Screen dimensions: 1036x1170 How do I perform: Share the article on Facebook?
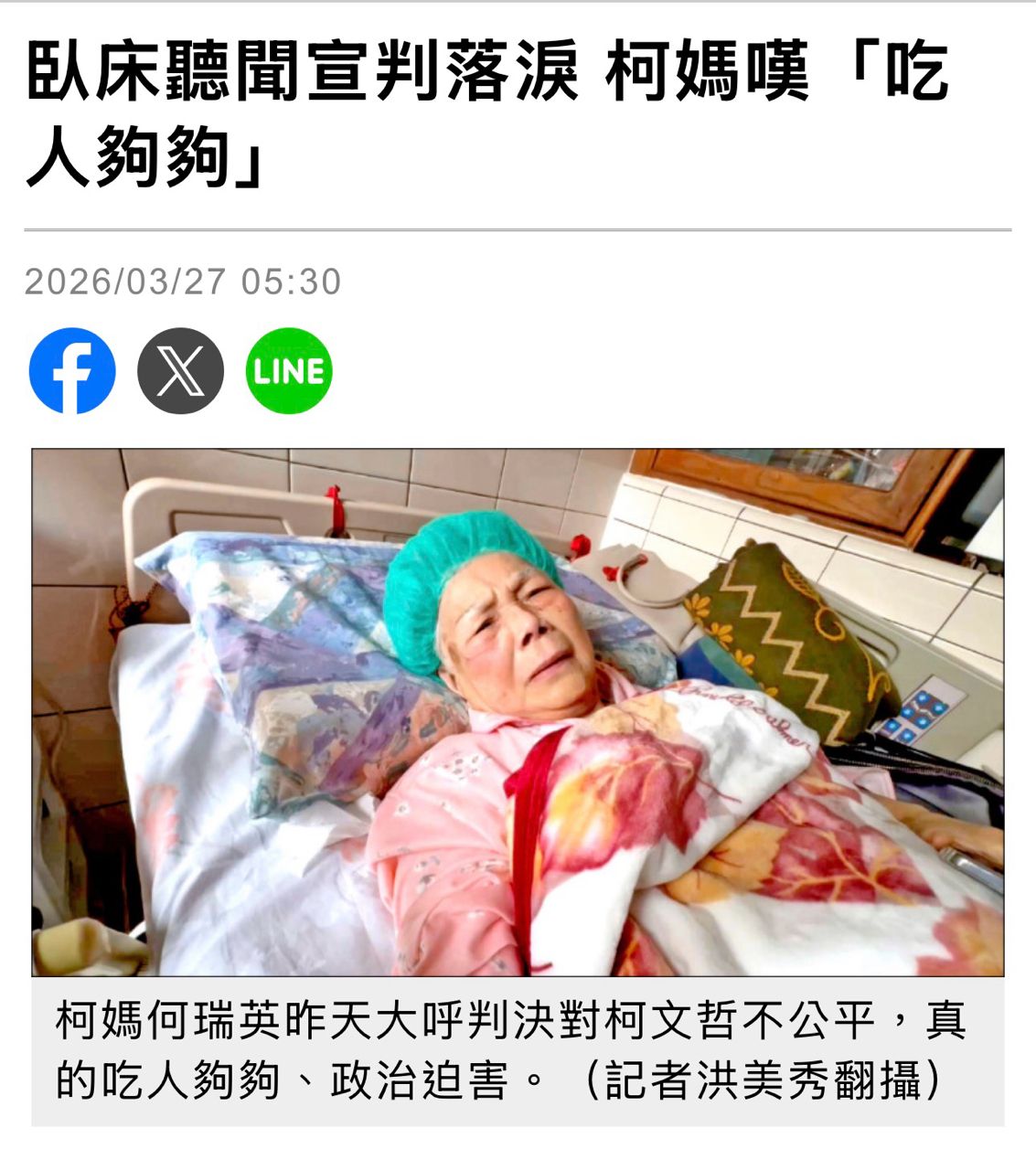[x=72, y=371]
